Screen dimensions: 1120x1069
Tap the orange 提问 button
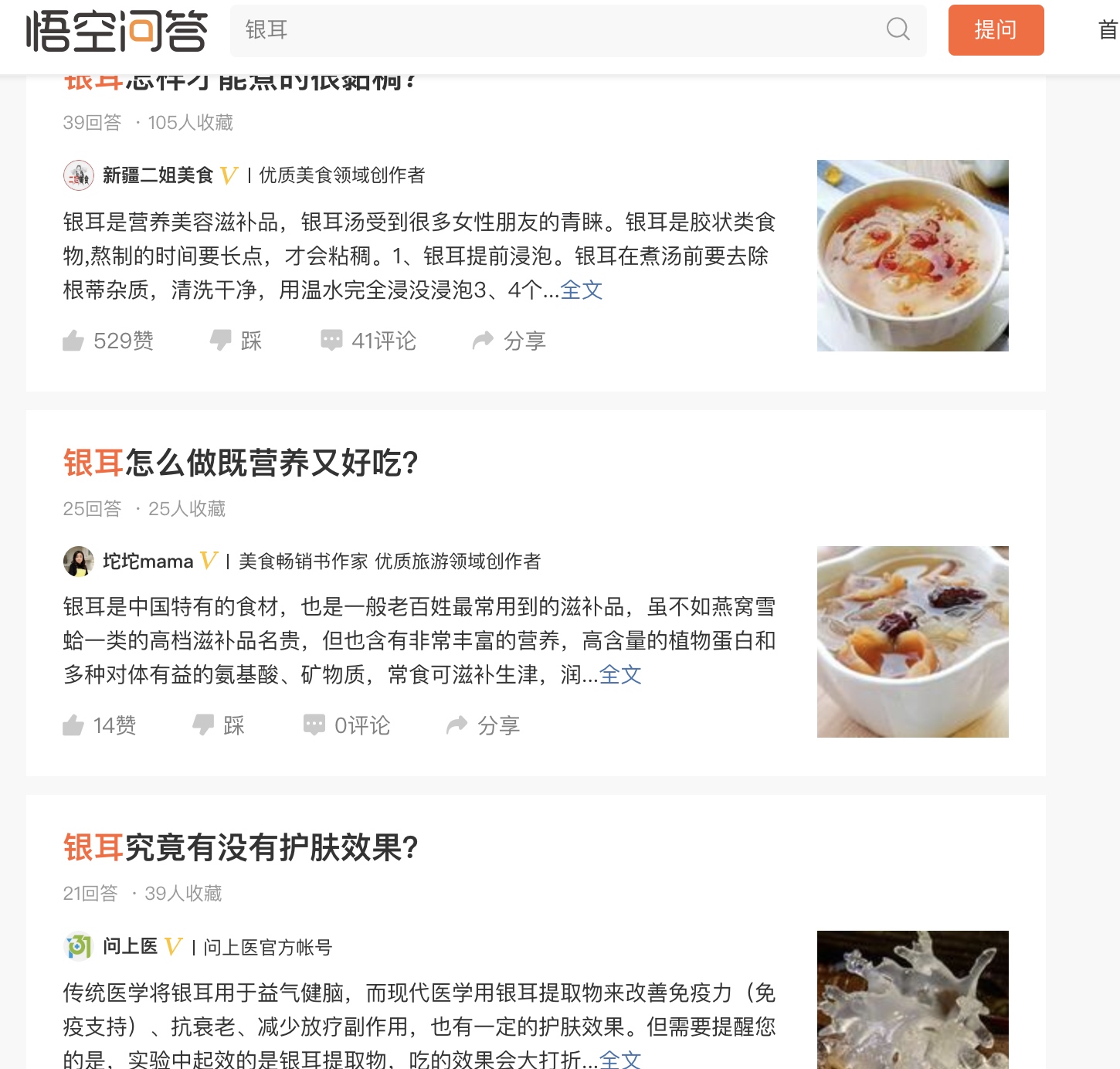[x=996, y=30]
